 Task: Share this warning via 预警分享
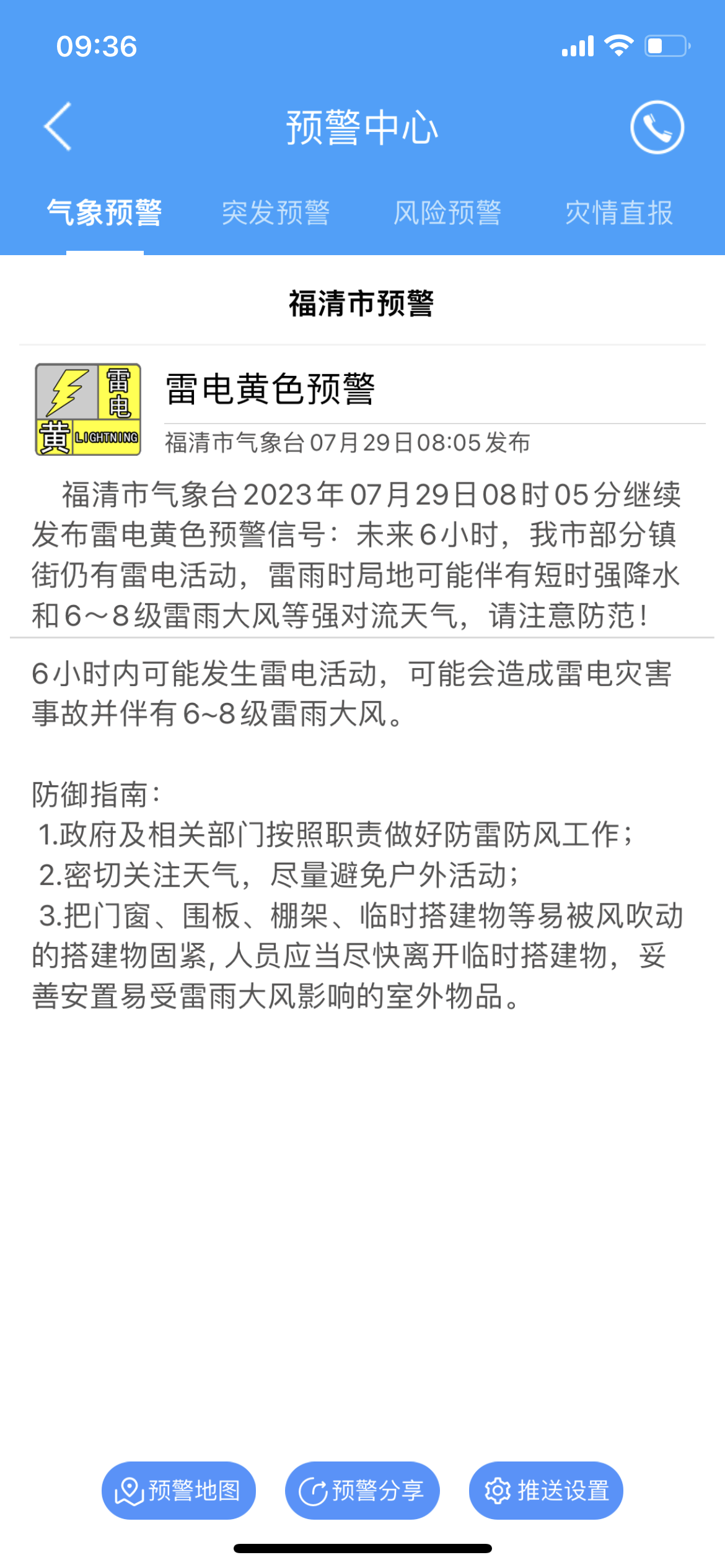tap(362, 1491)
